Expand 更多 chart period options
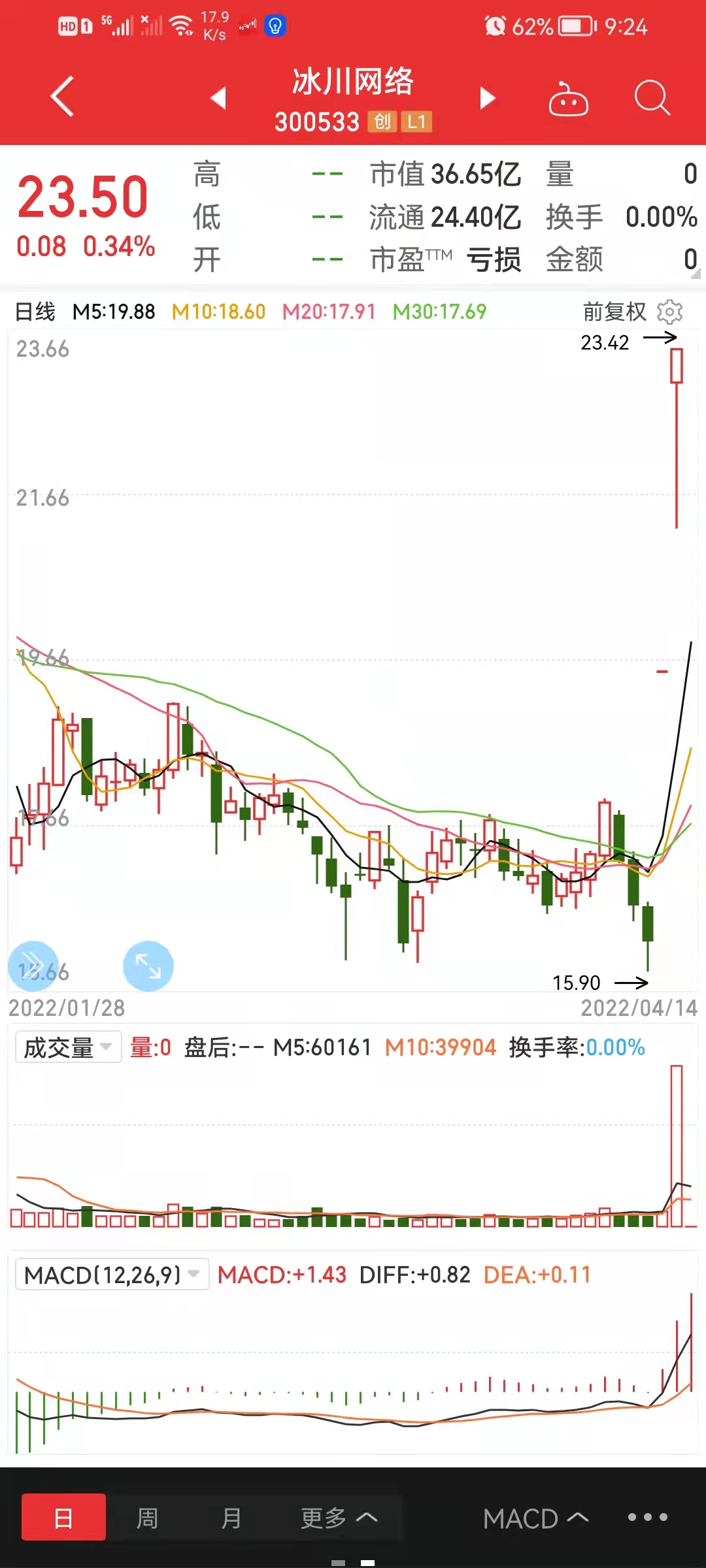Screen dimensions: 706x1568 click(x=339, y=1518)
